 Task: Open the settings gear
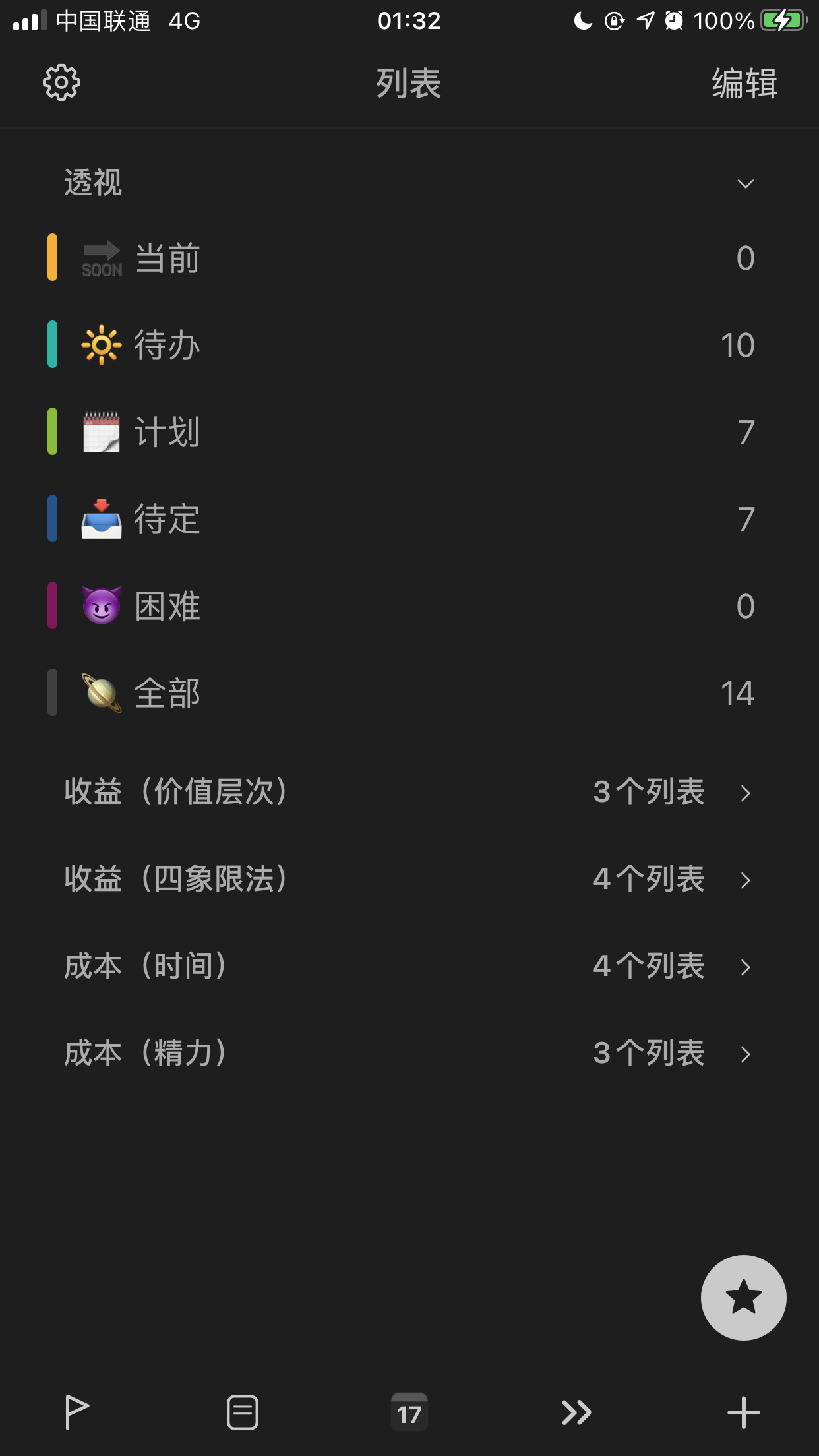pyautogui.click(x=61, y=83)
